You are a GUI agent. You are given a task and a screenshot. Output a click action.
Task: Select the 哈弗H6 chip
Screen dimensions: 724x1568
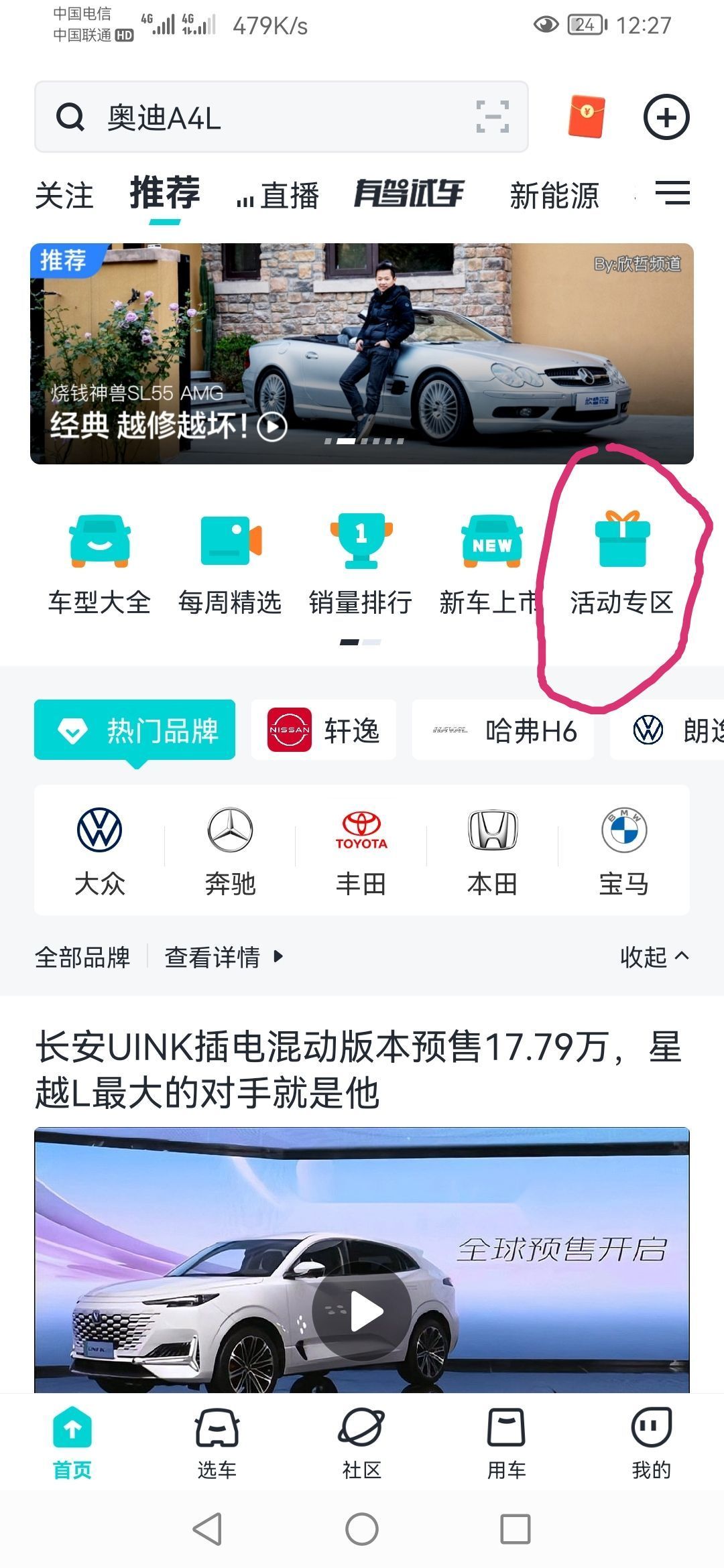point(503,730)
